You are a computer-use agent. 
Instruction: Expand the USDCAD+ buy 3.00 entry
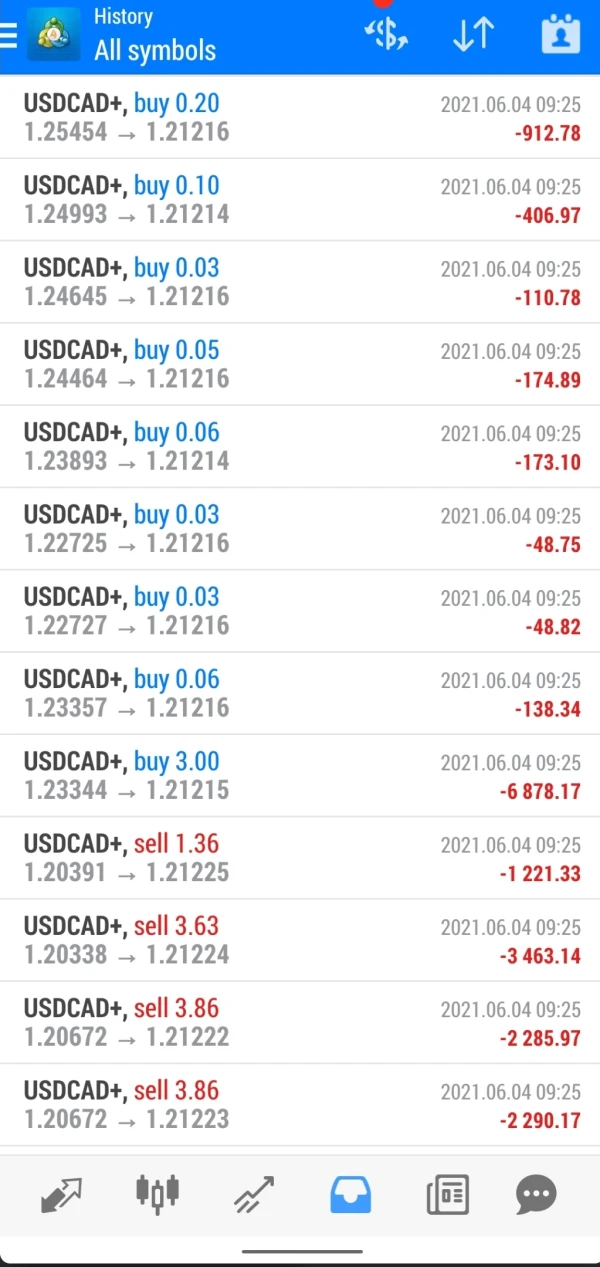(x=300, y=775)
